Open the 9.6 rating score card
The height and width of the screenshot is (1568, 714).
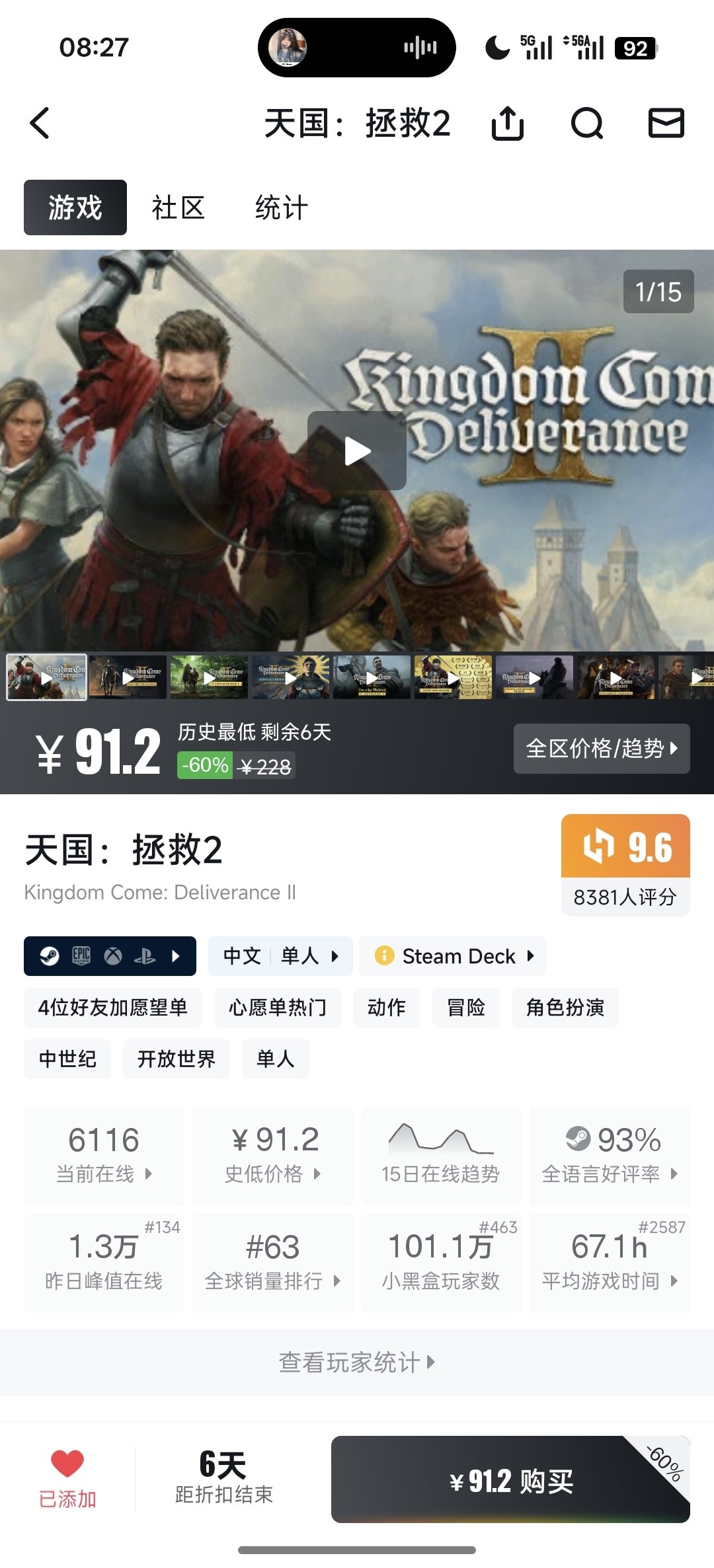click(625, 864)
